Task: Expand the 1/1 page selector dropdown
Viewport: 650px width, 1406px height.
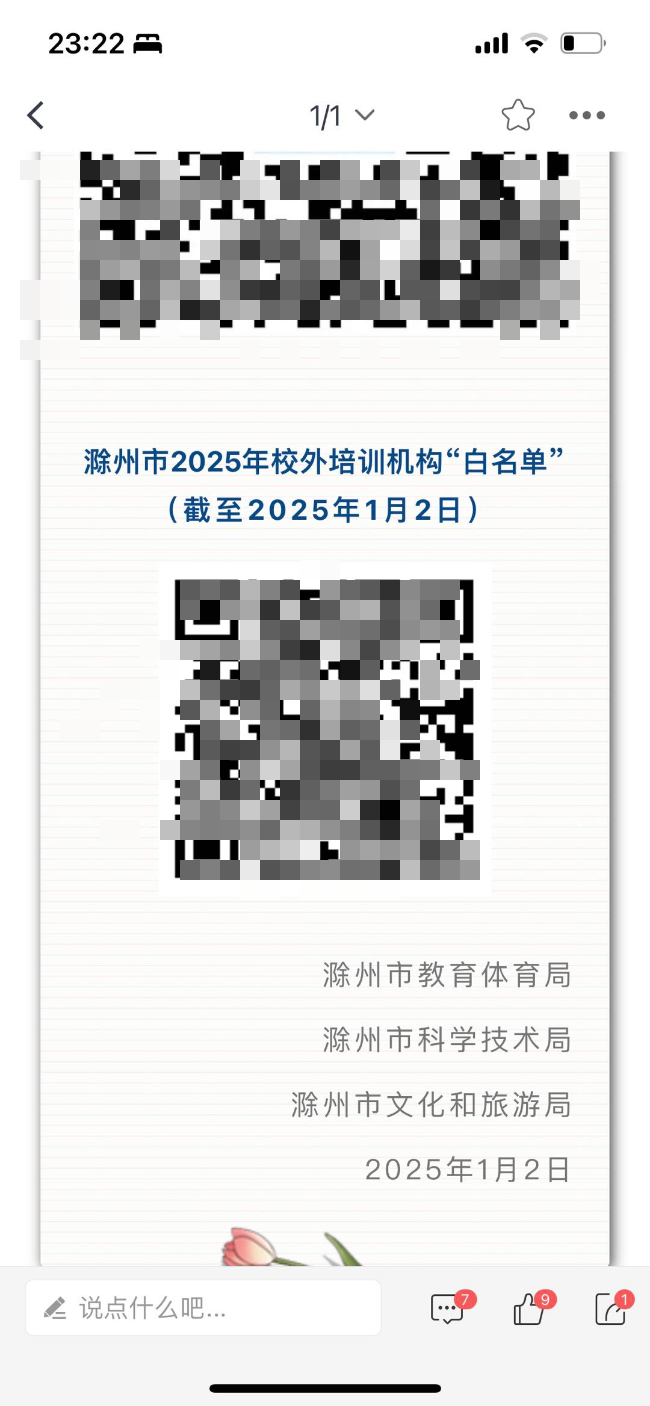Action: (x=342, y=116)
